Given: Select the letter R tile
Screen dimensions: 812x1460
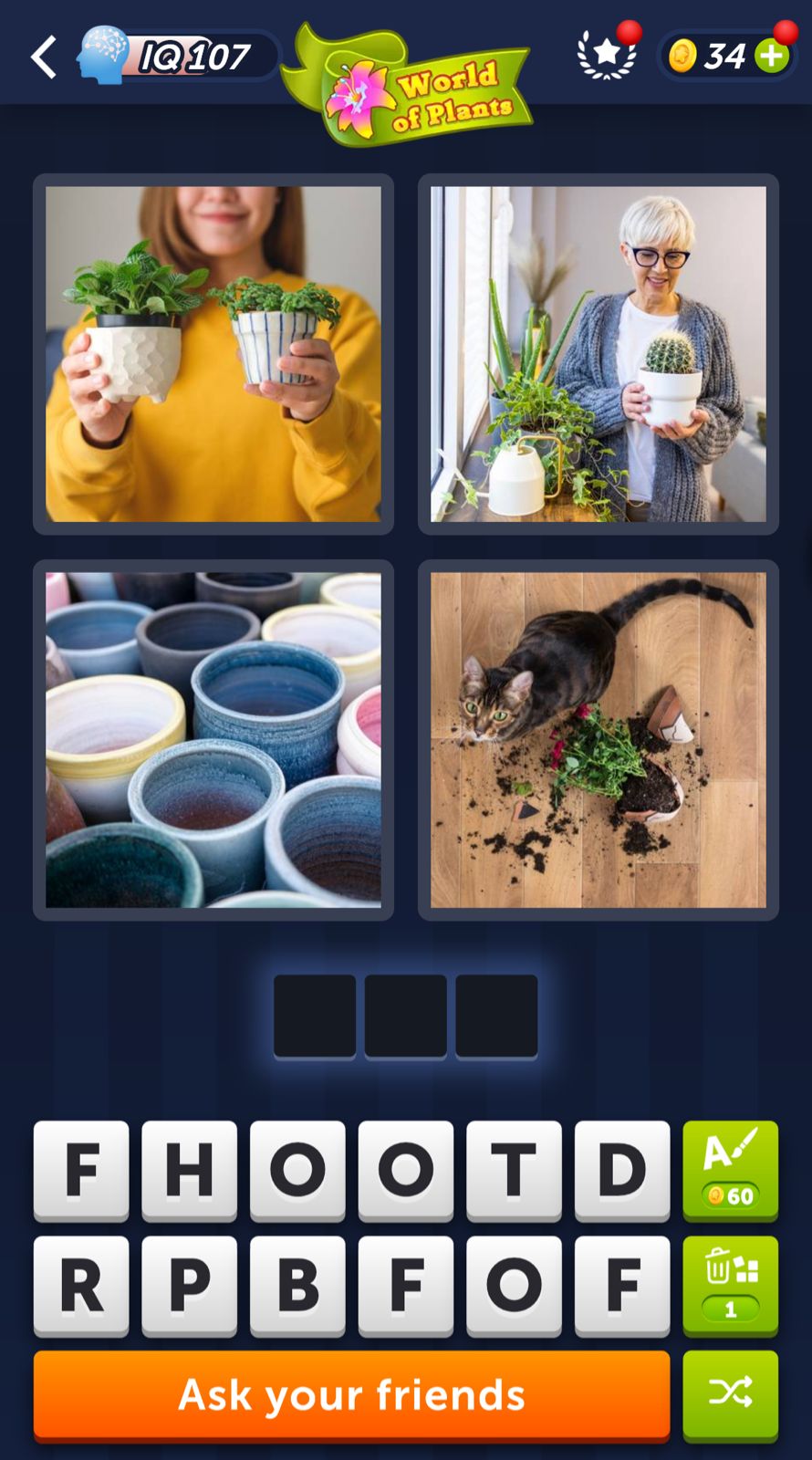Looking at the screenshot, I should pyautogui.click(x=81, y=1285).
